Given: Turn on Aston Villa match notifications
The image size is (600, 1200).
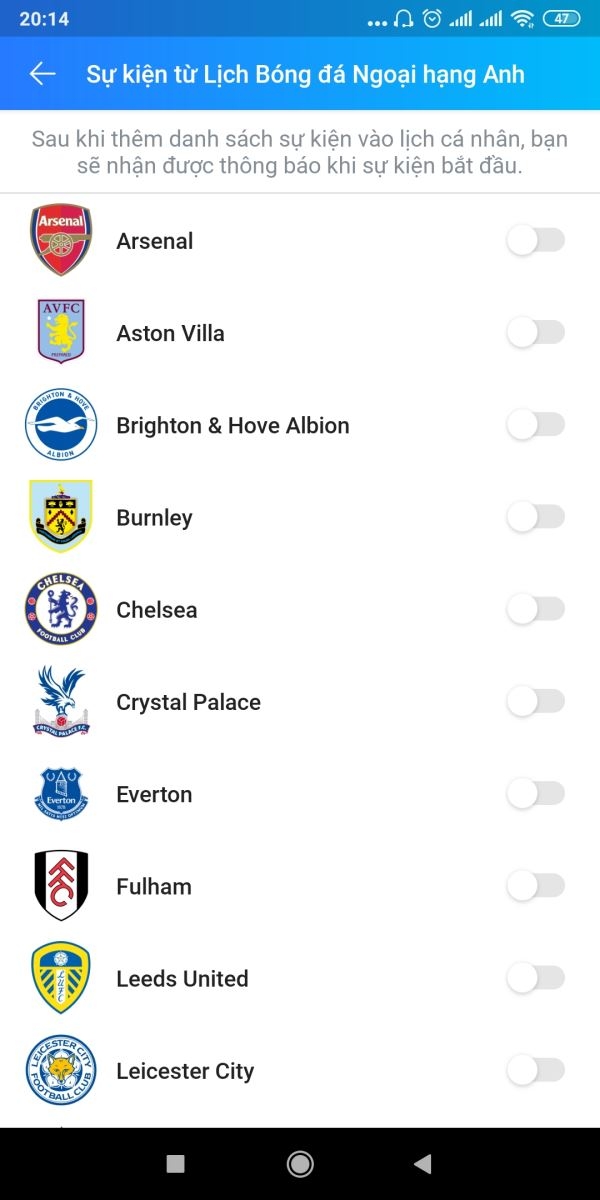Looking at the screenshot, I should point(536,333).
